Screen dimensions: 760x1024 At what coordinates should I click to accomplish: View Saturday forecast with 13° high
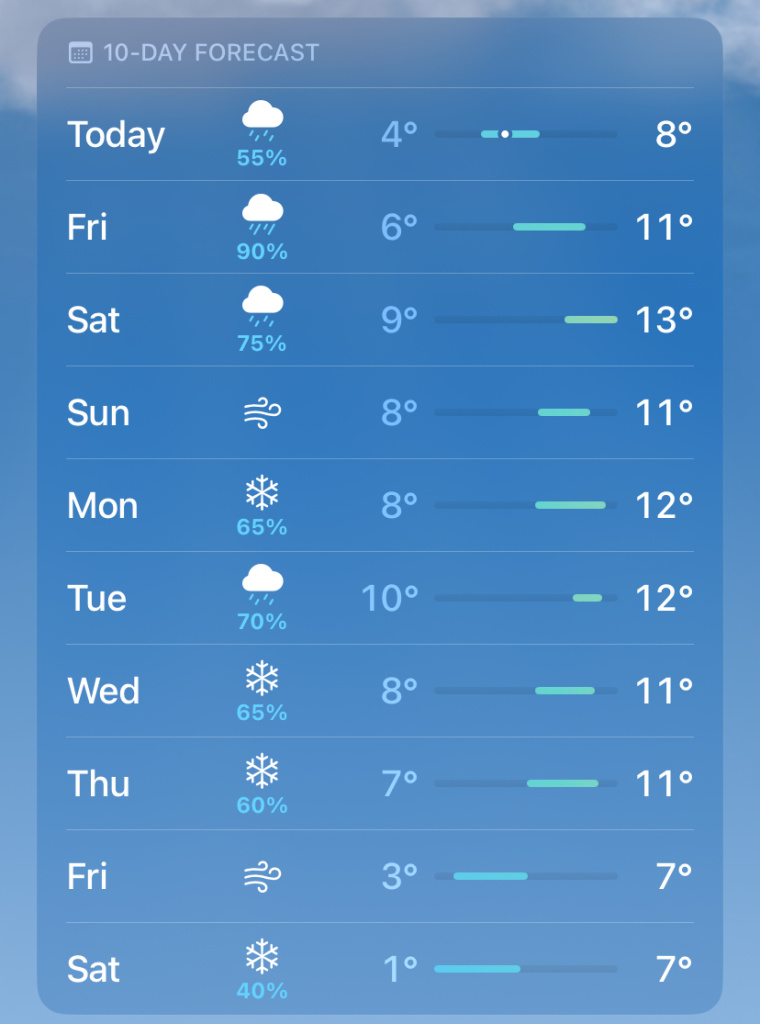[x=379, y=320]
